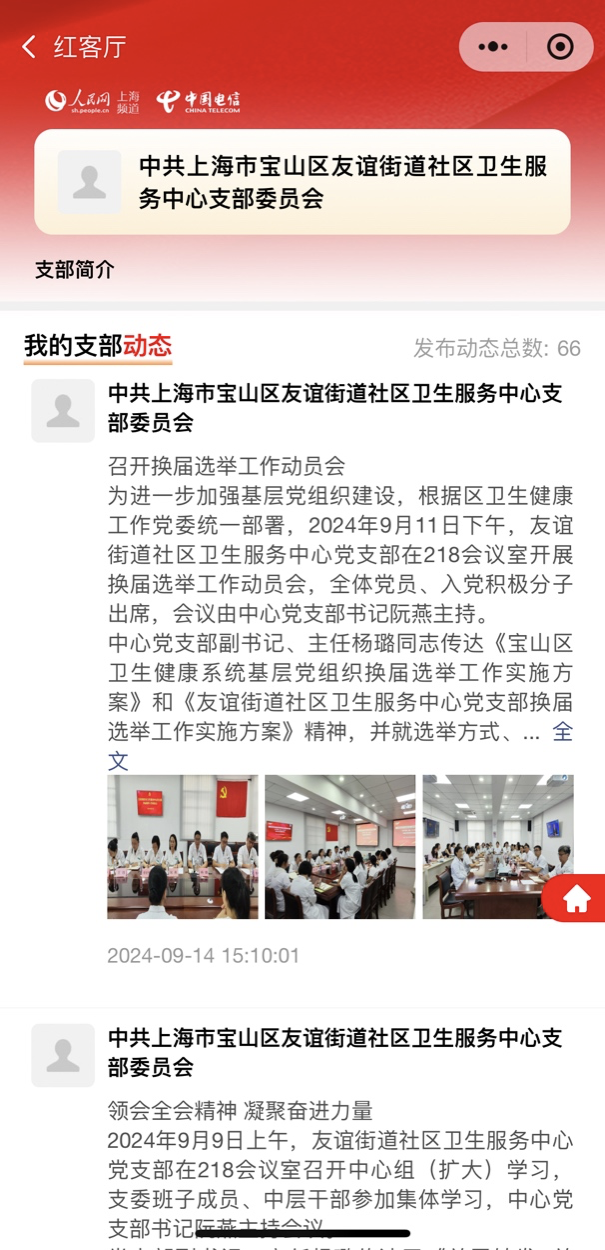The width and height of the screenshot is (605, 1250).
Task: Tap the red floating home button
Action: pyautogui.click(x=576, y=898)
